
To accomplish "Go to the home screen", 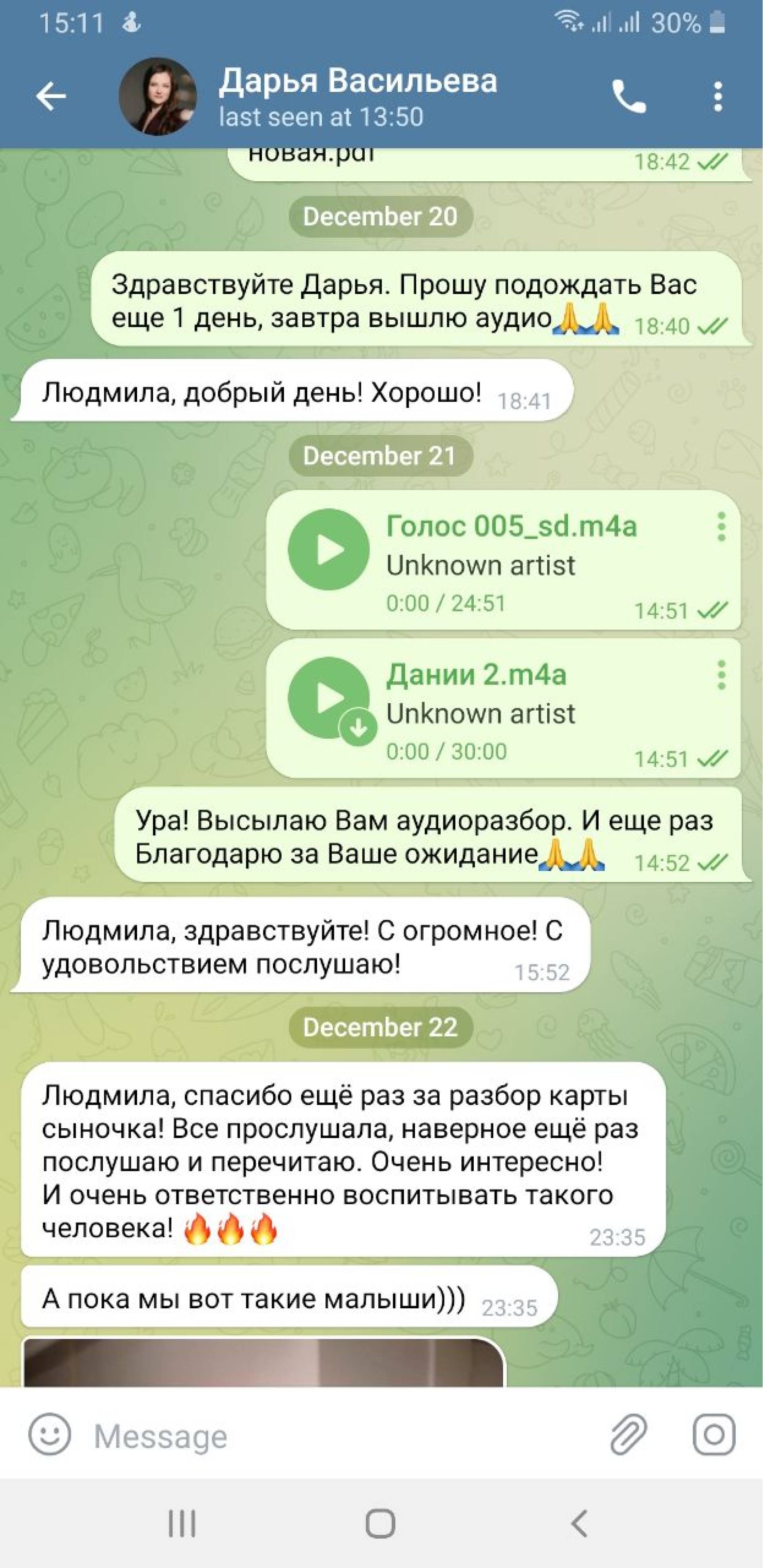I will 381,1523.
